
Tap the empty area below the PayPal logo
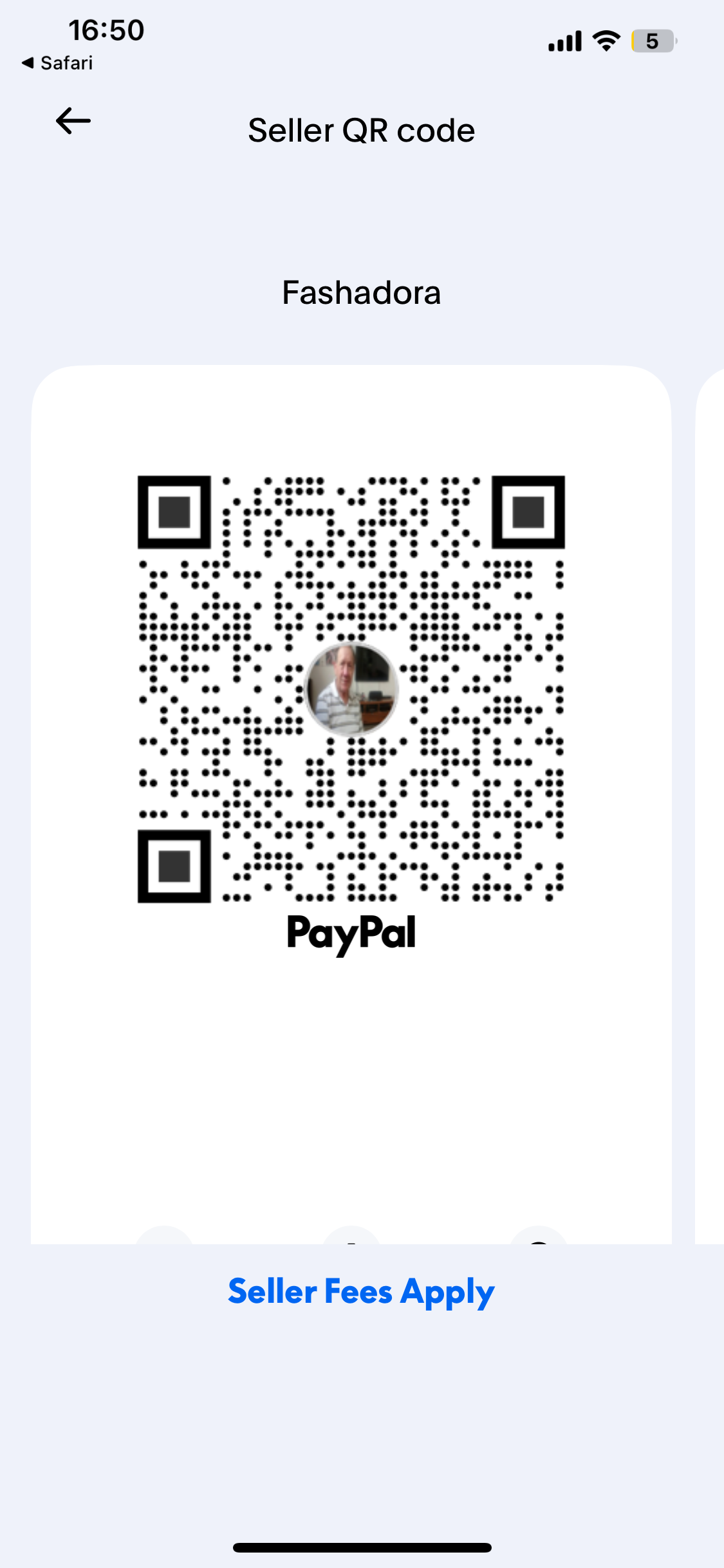tap(351, 1062)
